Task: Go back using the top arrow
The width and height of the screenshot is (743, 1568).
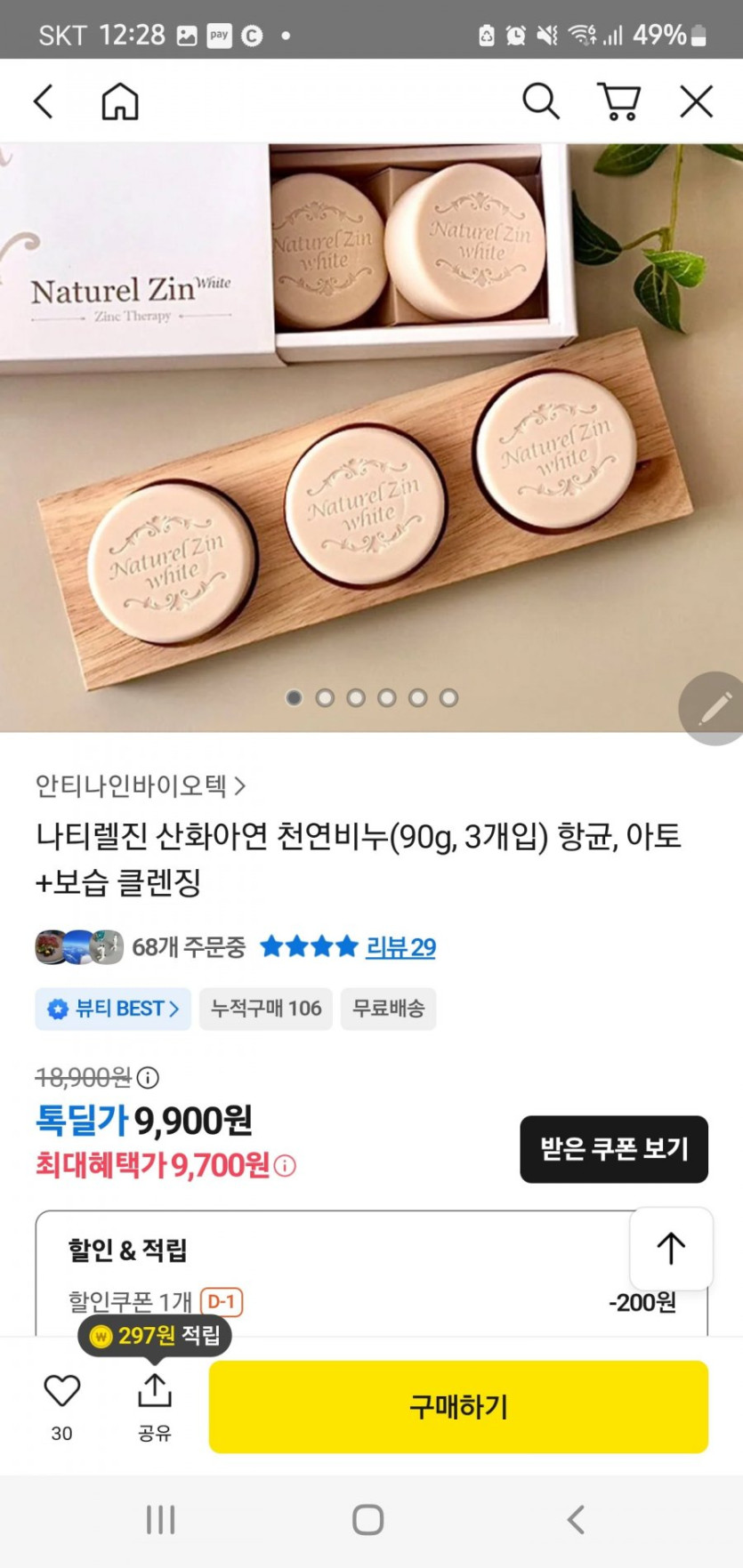Action: [44, 101]
